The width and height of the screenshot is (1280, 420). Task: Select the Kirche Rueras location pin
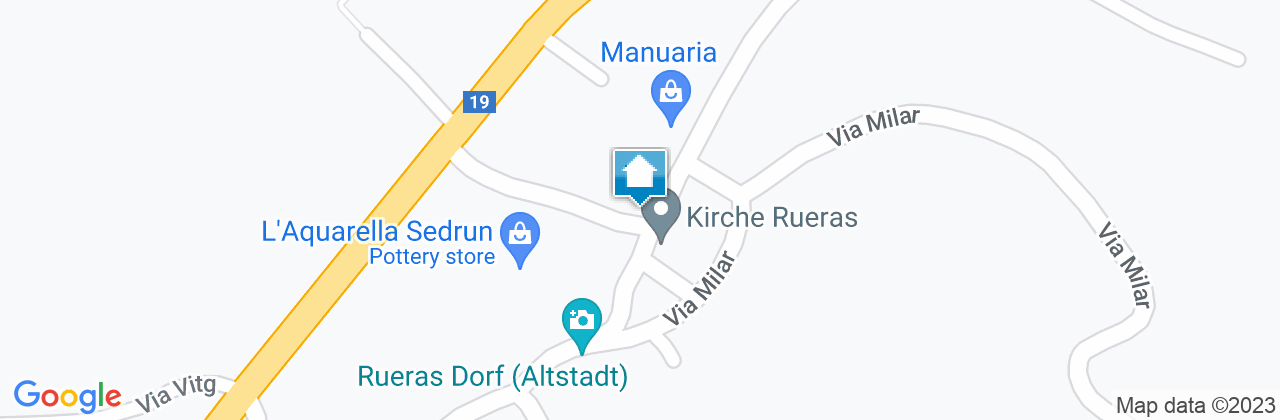pos(660,213)
